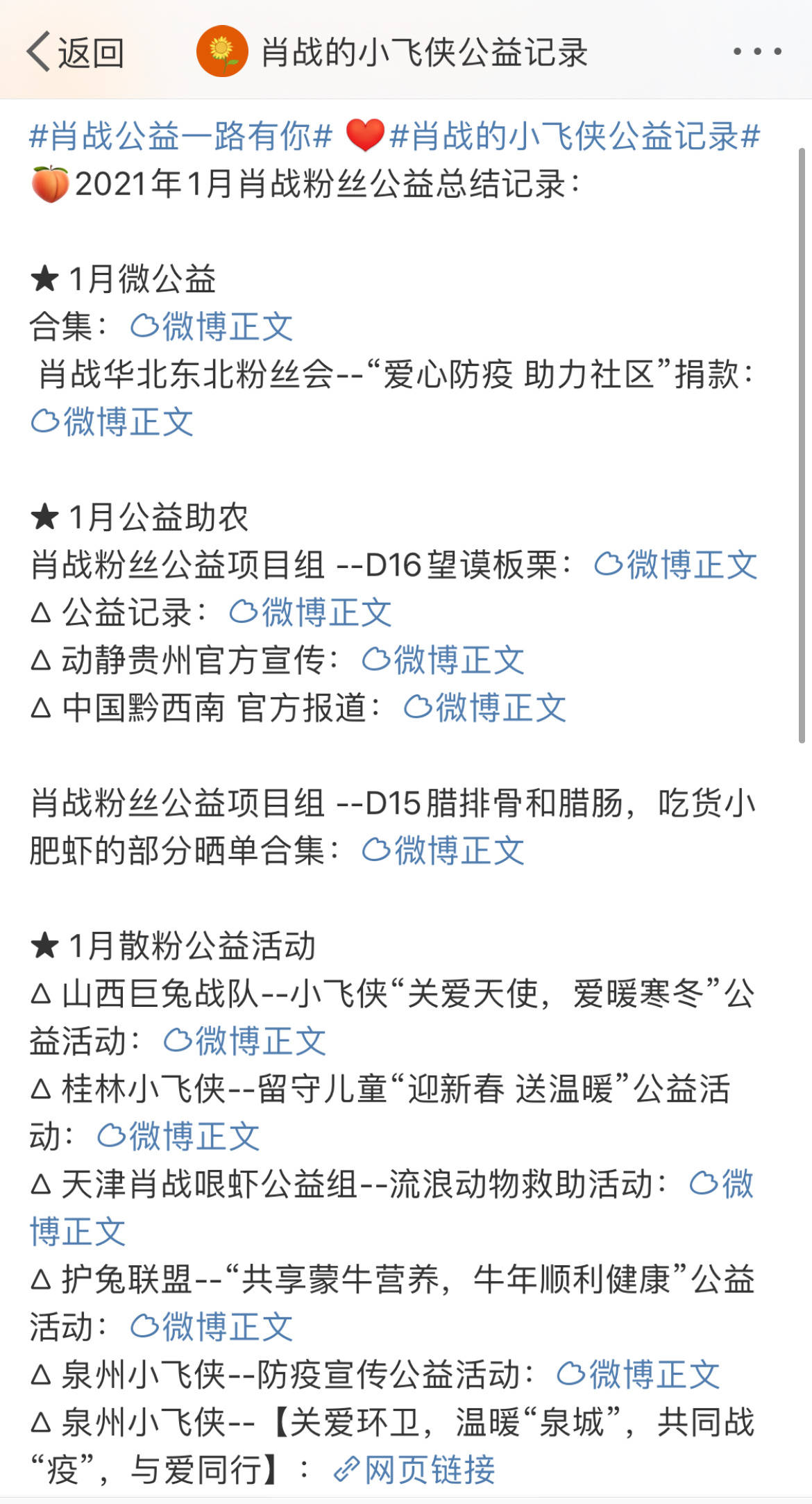Open 微博正文 link for 山西巨兔战队 activity

click(x=245, y=1041)
